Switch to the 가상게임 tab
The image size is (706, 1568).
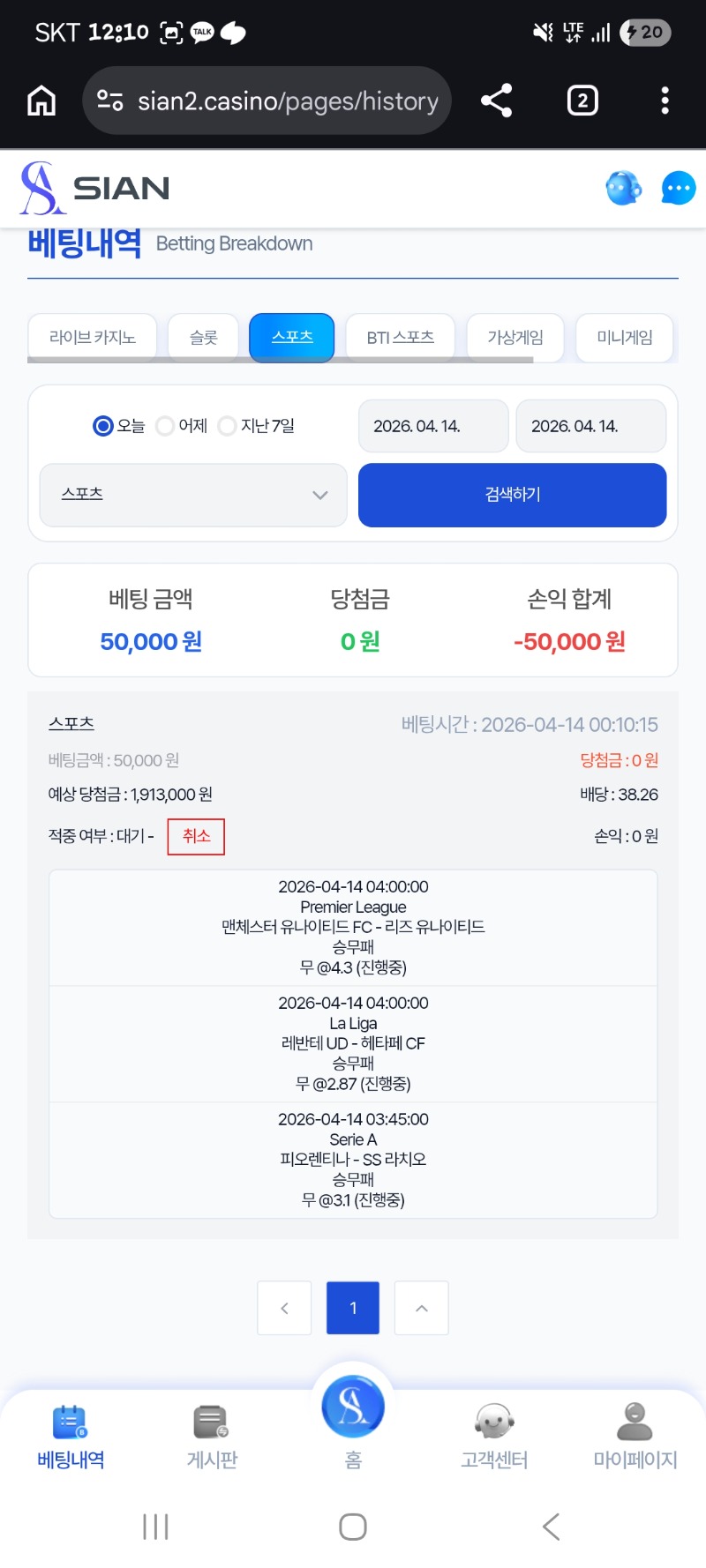[x=514, y=337]
